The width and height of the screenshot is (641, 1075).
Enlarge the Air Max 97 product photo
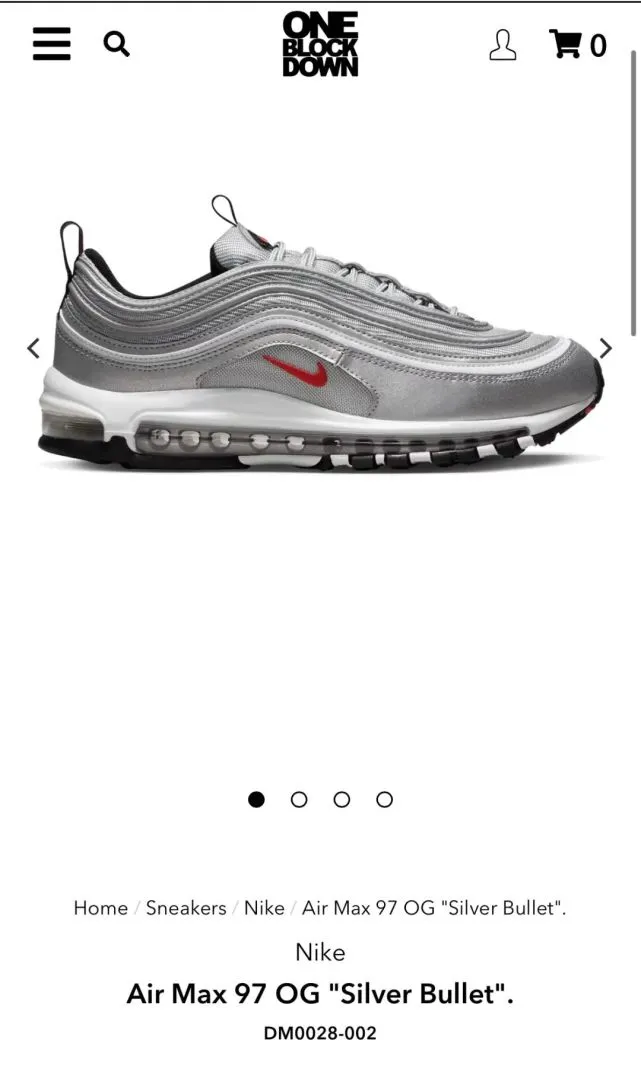(320, 340)
